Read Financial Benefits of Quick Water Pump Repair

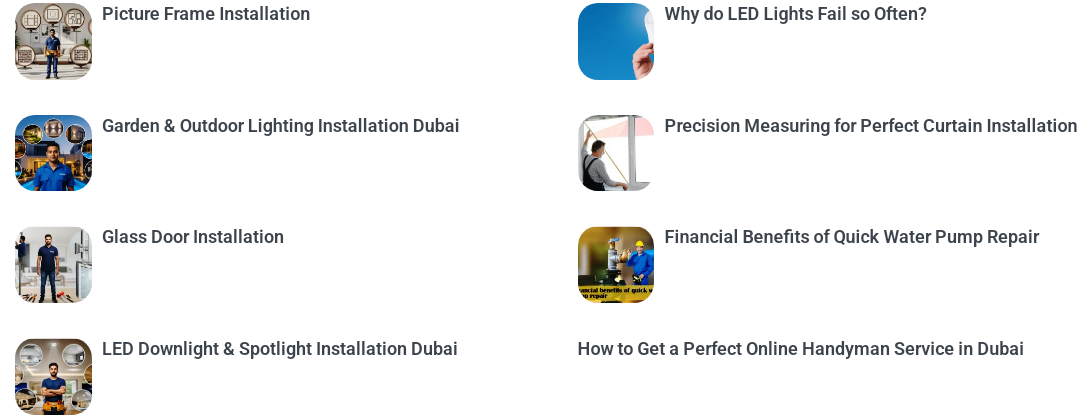click(x=851, y=237)
